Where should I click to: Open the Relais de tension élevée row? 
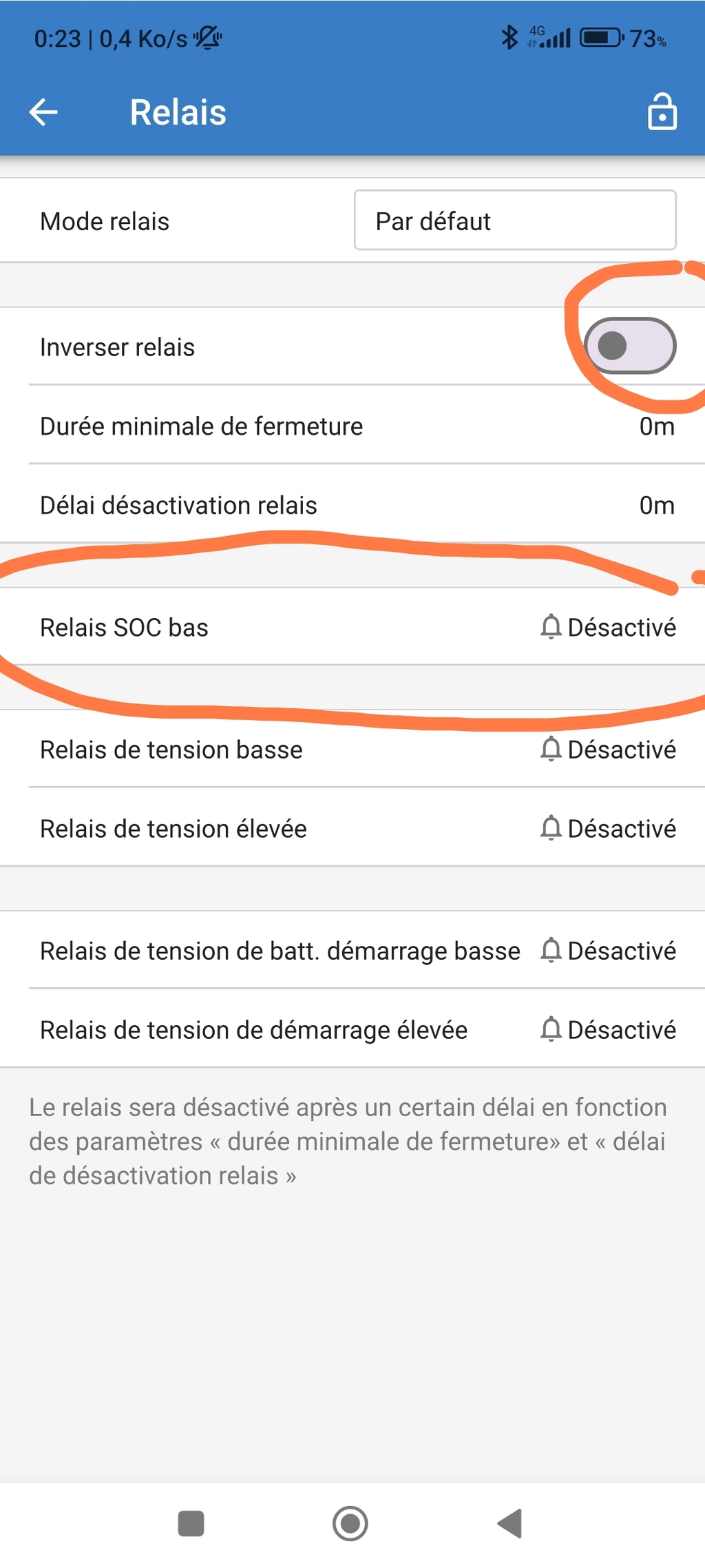click(352, 828)
